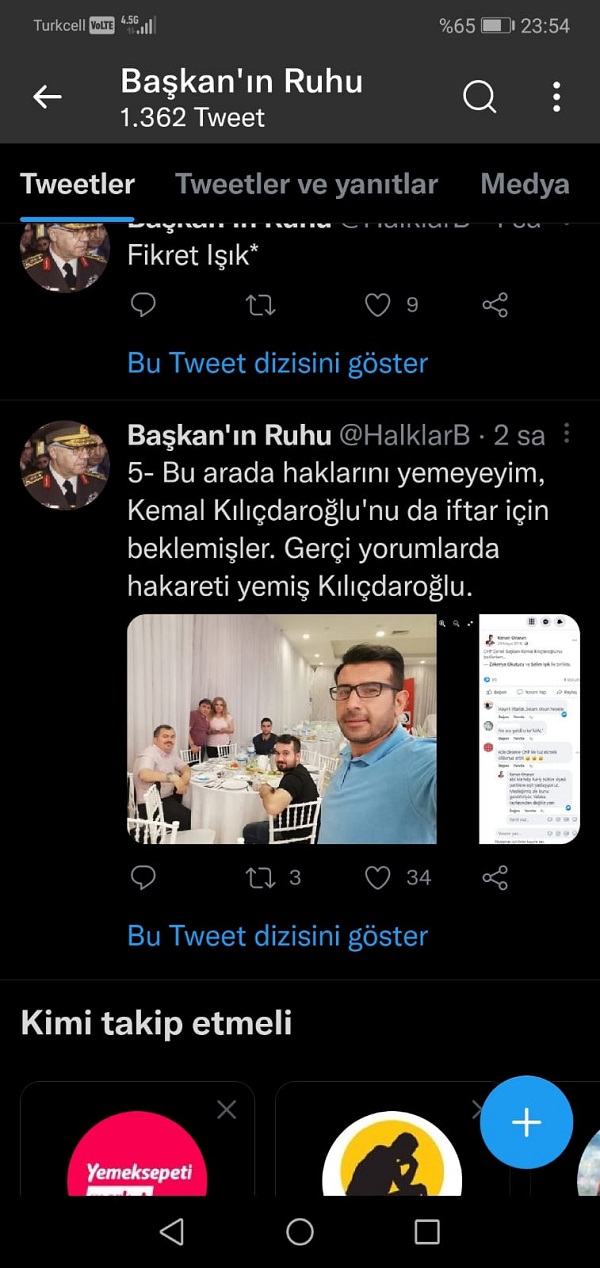This screenshot has height=1268, width=600.
Task: Open options menu on the Kılıçdaroğlu tweet
Action: 566,434
